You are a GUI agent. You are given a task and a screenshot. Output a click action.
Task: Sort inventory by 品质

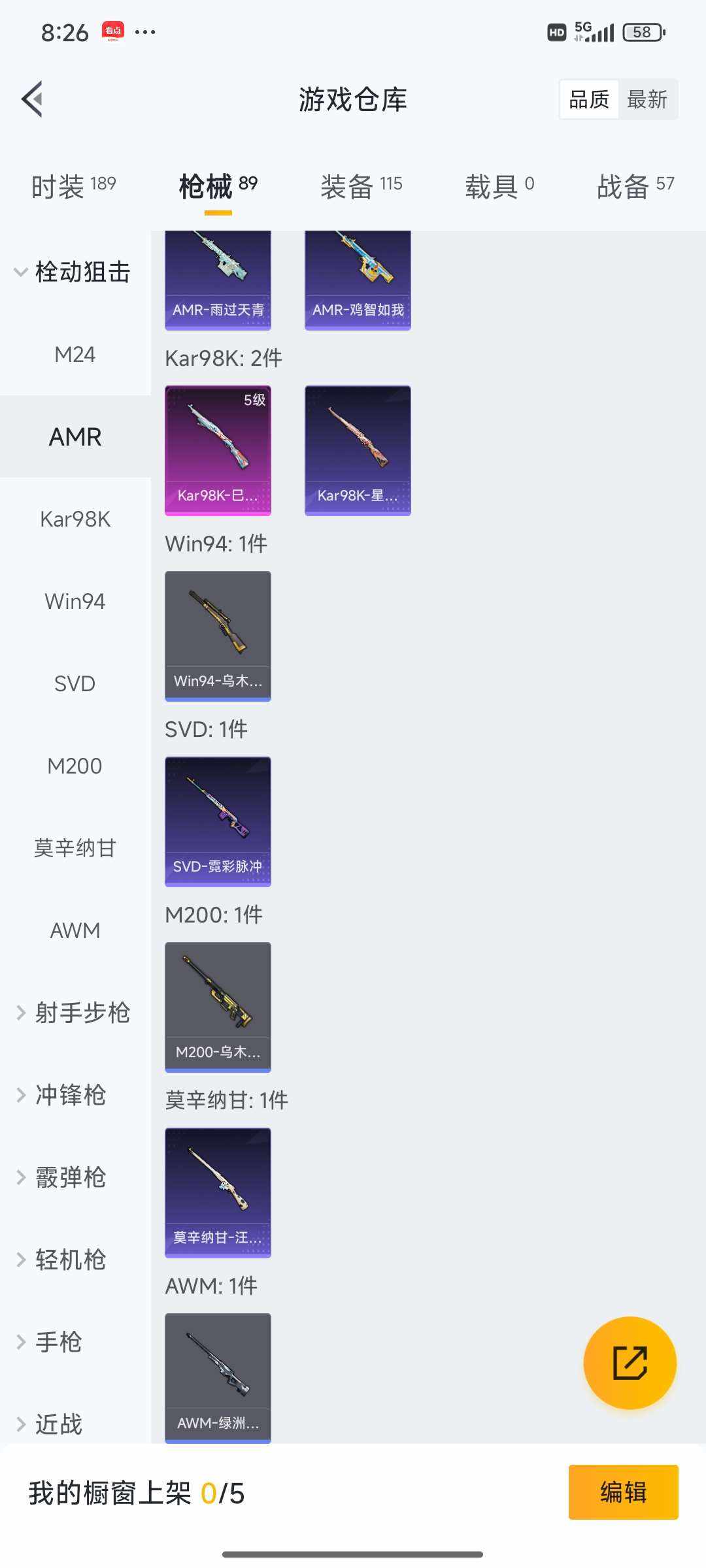pos(588,99)
